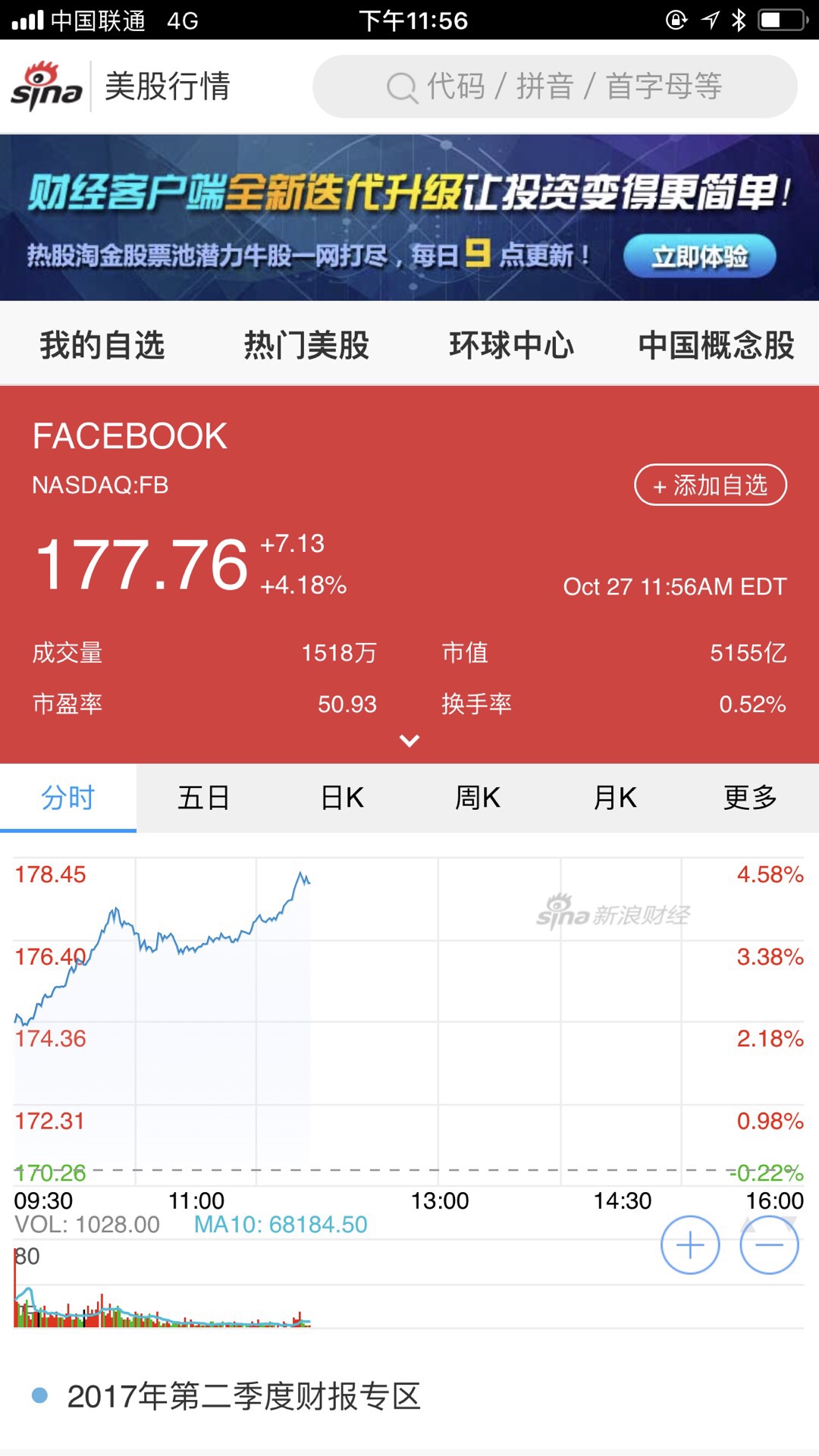Open 我的自选 watchlist section
This screenshot has width=819, height=1456.
(x=102, y=345)
